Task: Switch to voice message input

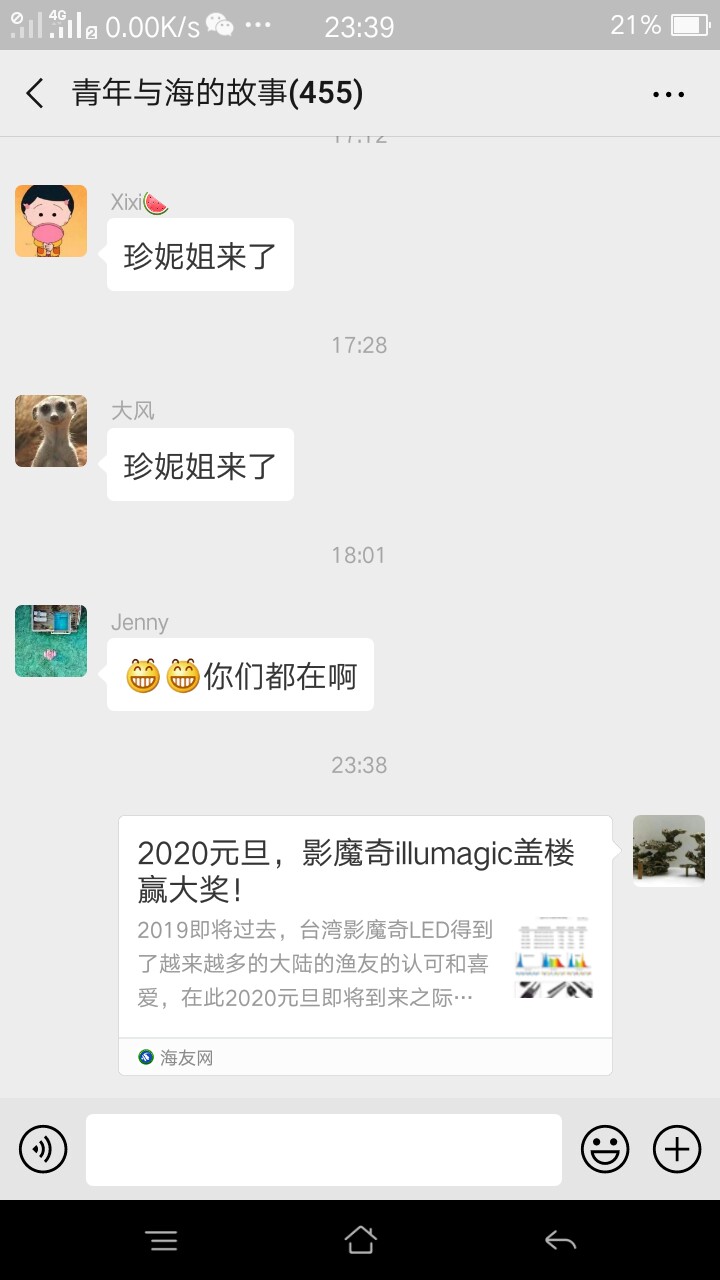Action: coord(43,1149)
